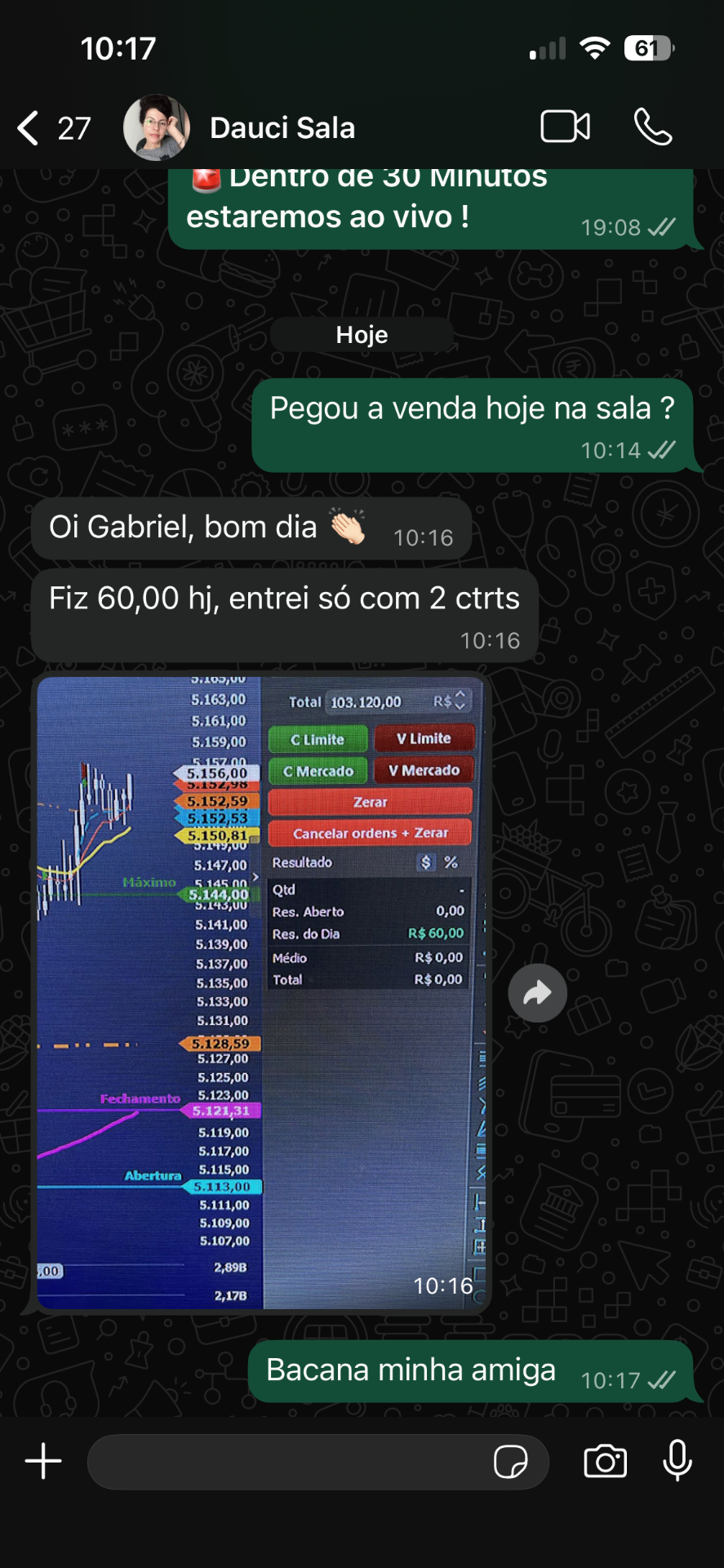Tap the microphone to record audio
The image size is (724, 1568).
tap(677, 1461)
